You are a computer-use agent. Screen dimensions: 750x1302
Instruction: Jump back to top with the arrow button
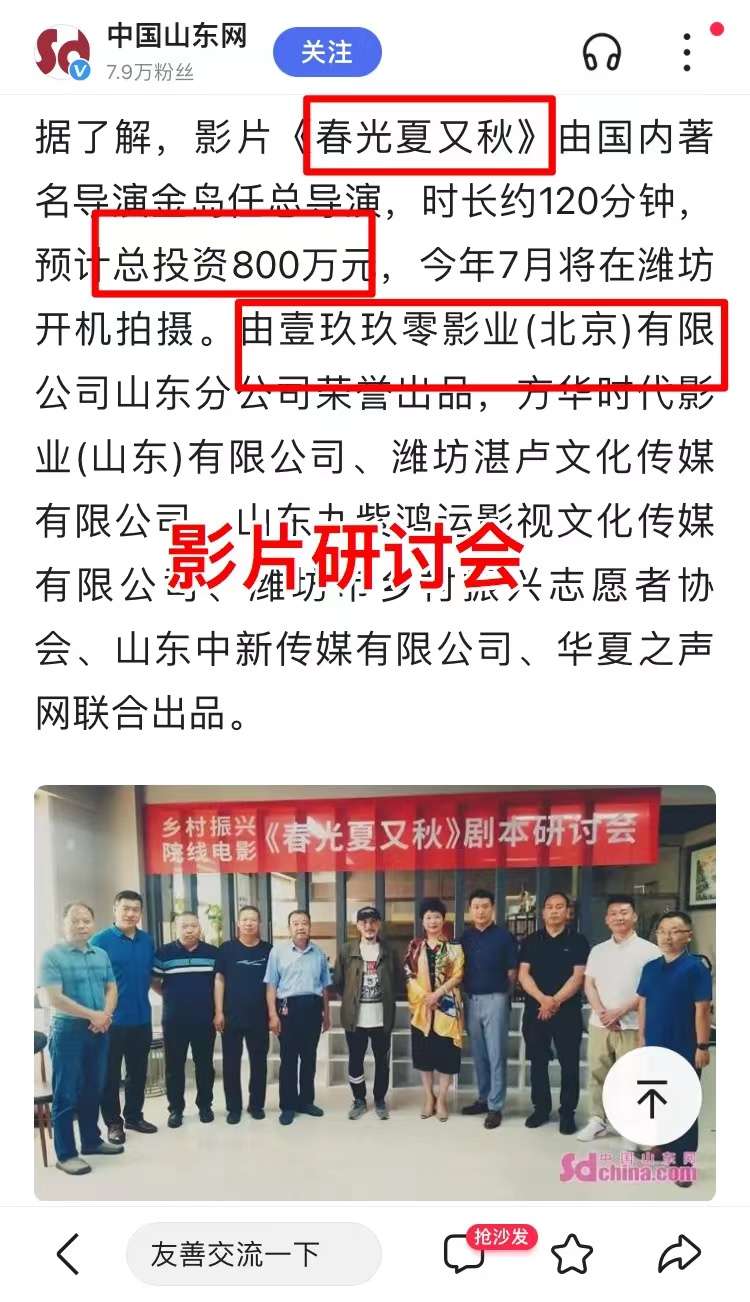coord(652,1100)
